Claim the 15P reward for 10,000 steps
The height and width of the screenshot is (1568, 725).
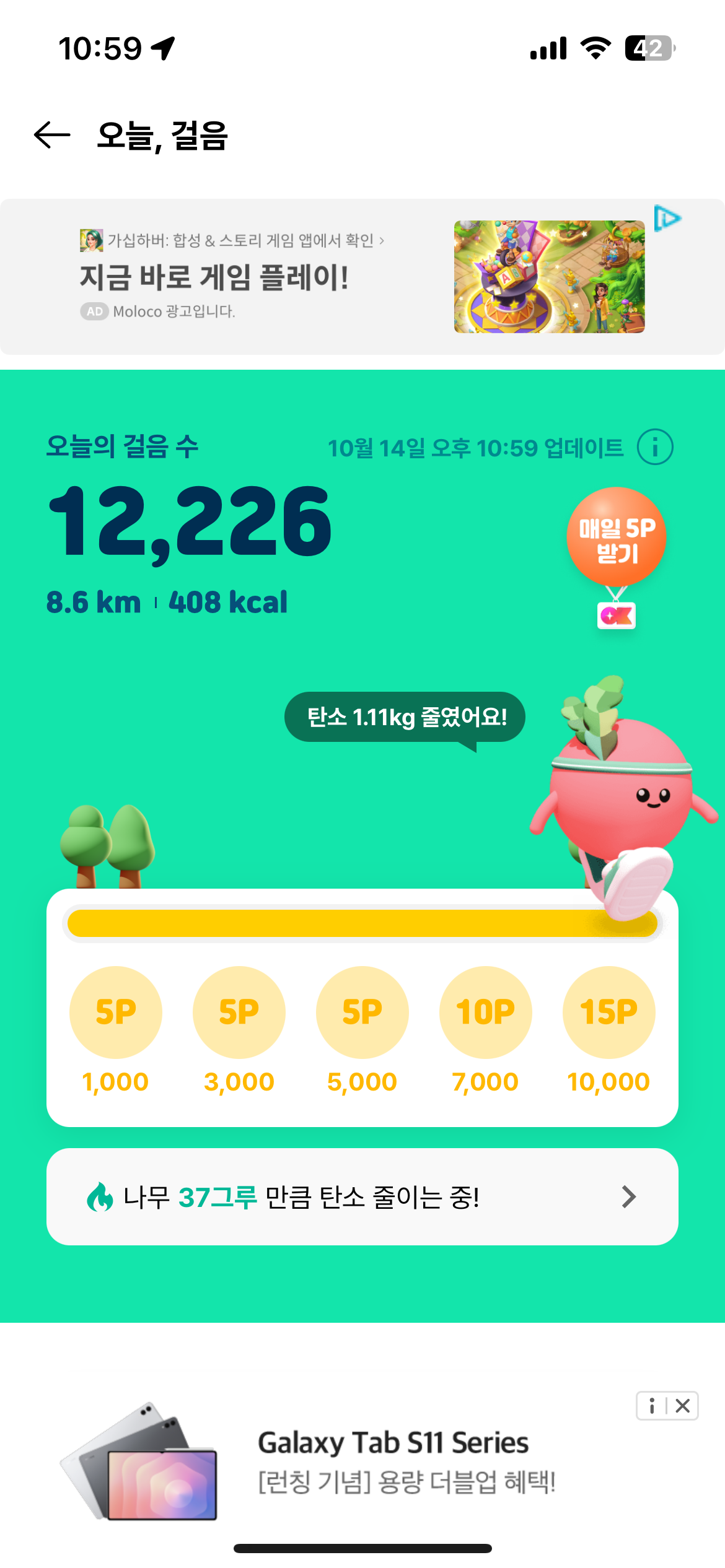point(609,1012)
